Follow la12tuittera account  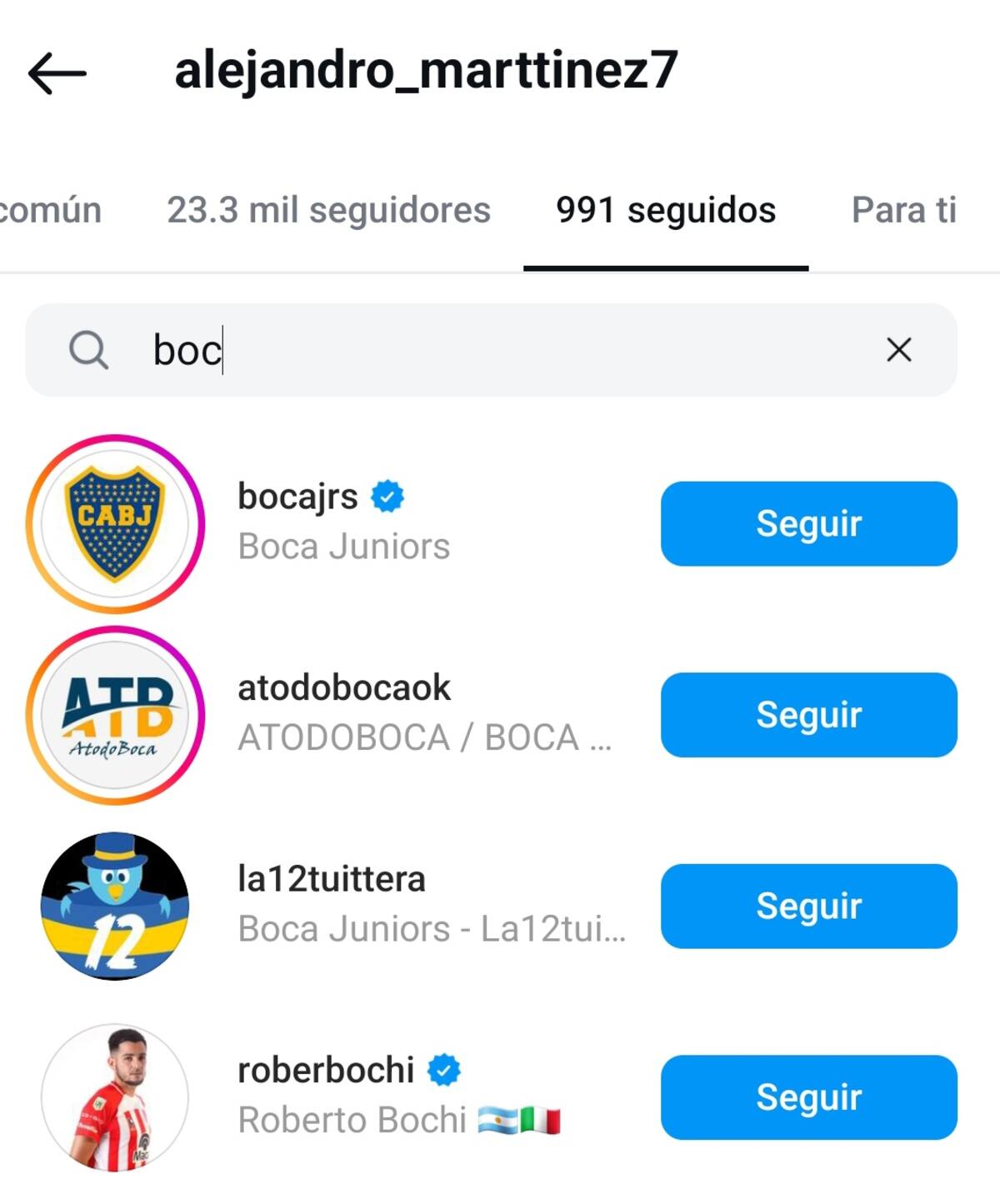click(x=807, y=907)
